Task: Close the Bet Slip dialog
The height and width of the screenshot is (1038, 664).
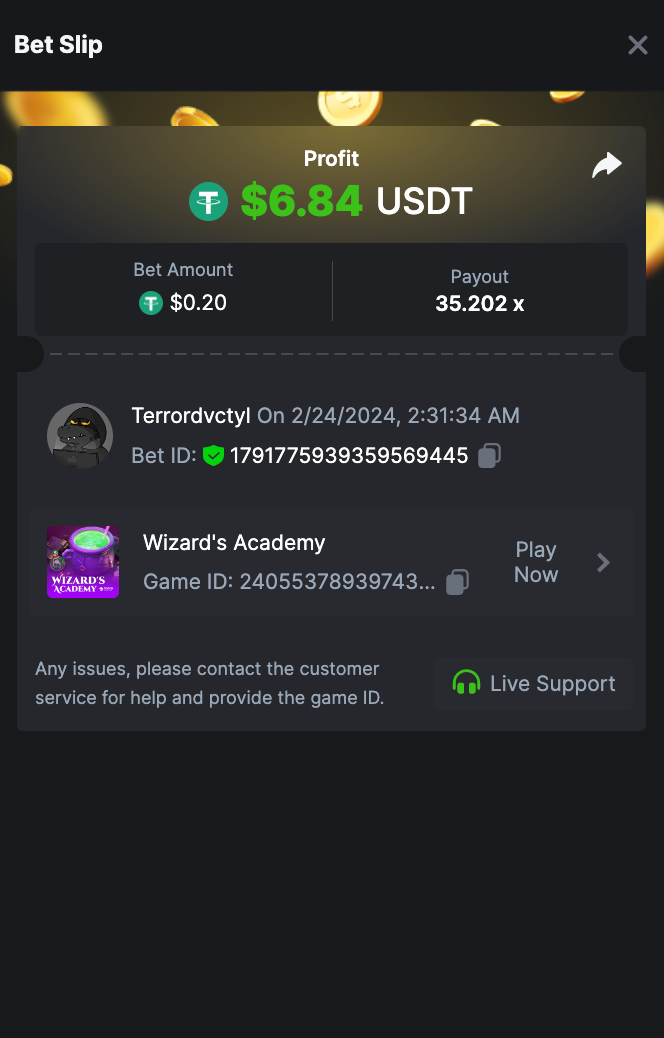Action: (637, 45)
